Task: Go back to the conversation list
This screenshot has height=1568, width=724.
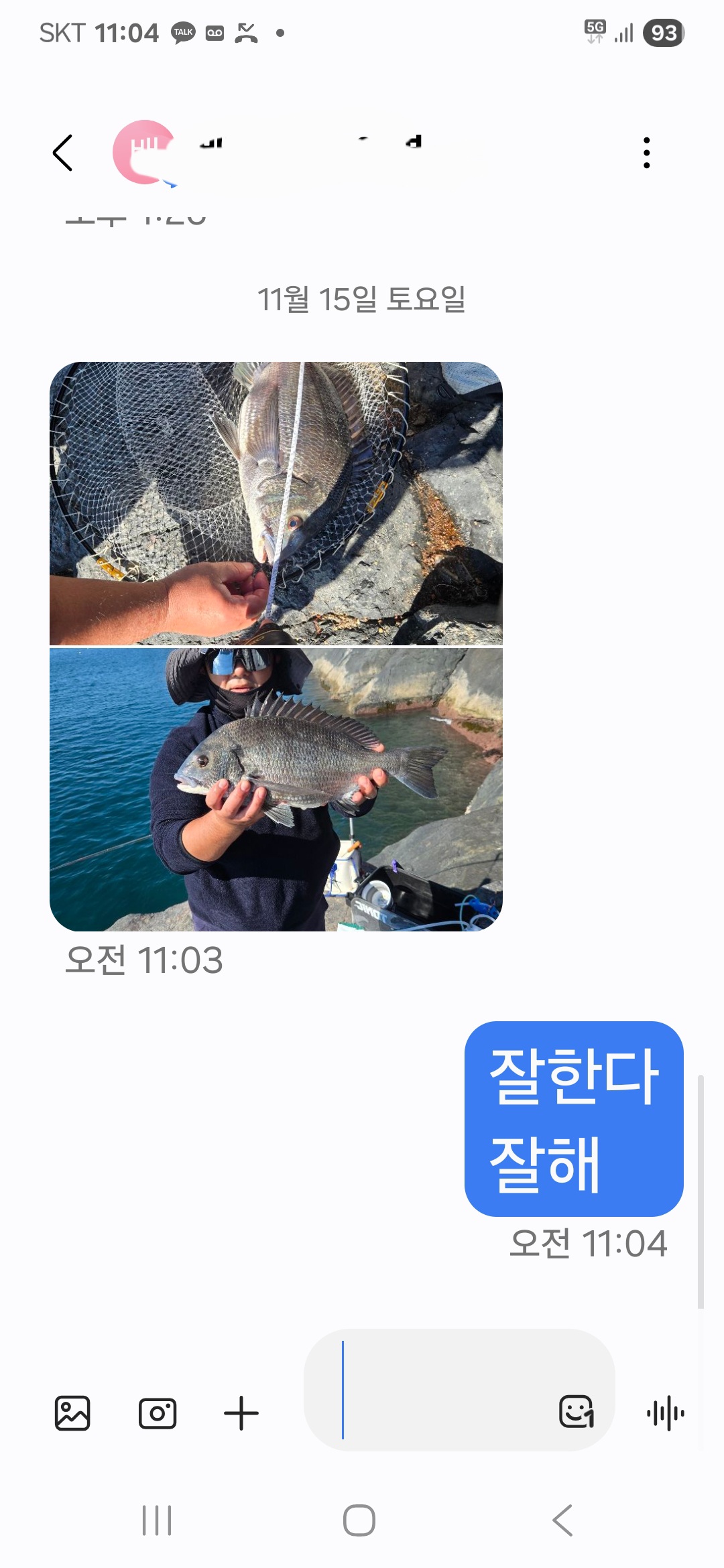Action: pyautogui.click(x=63, y=153)
